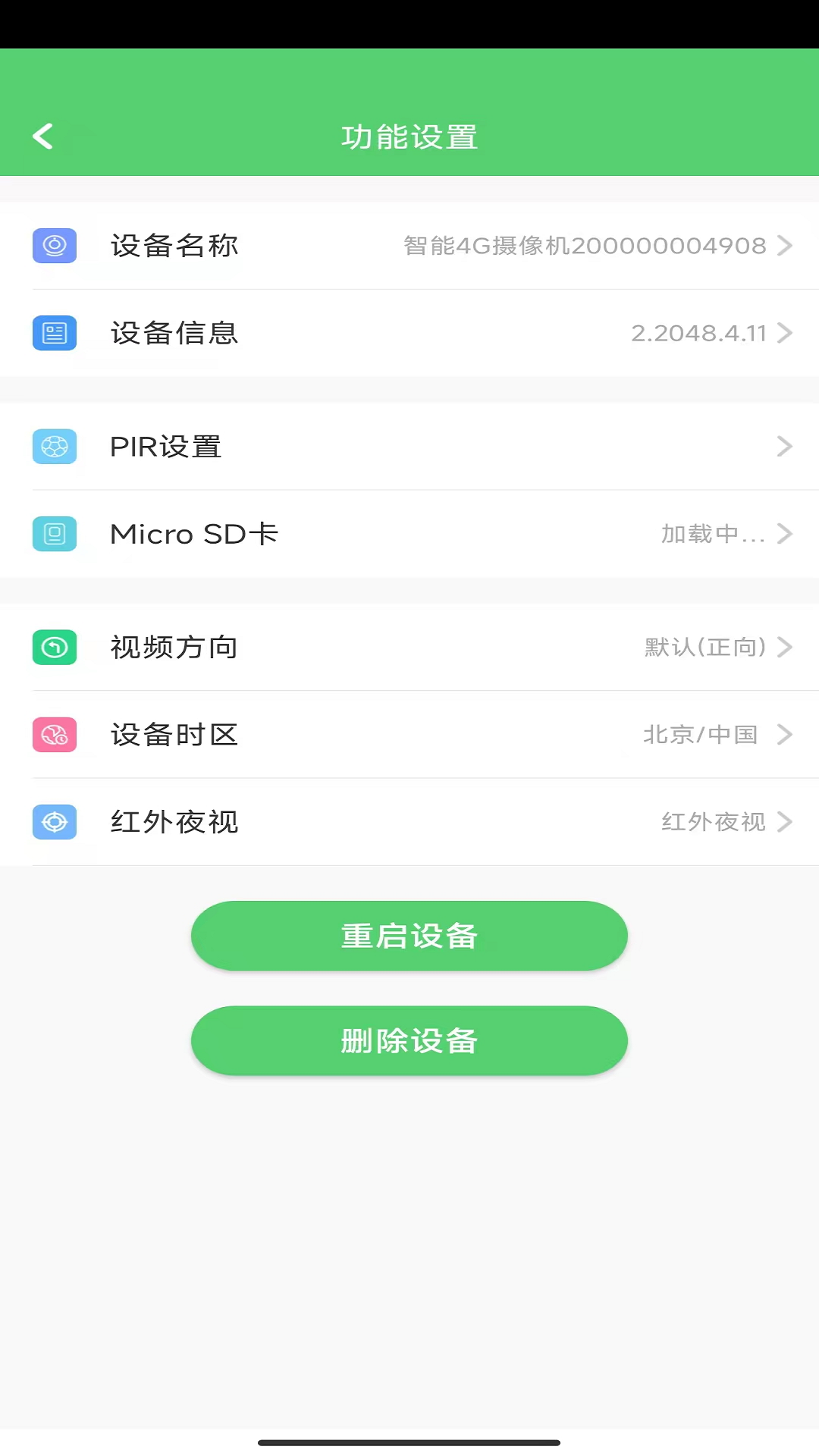Open the 视频方向 direction selector
The width and height of the screenshot is (819, 1456).
[785, 648]
